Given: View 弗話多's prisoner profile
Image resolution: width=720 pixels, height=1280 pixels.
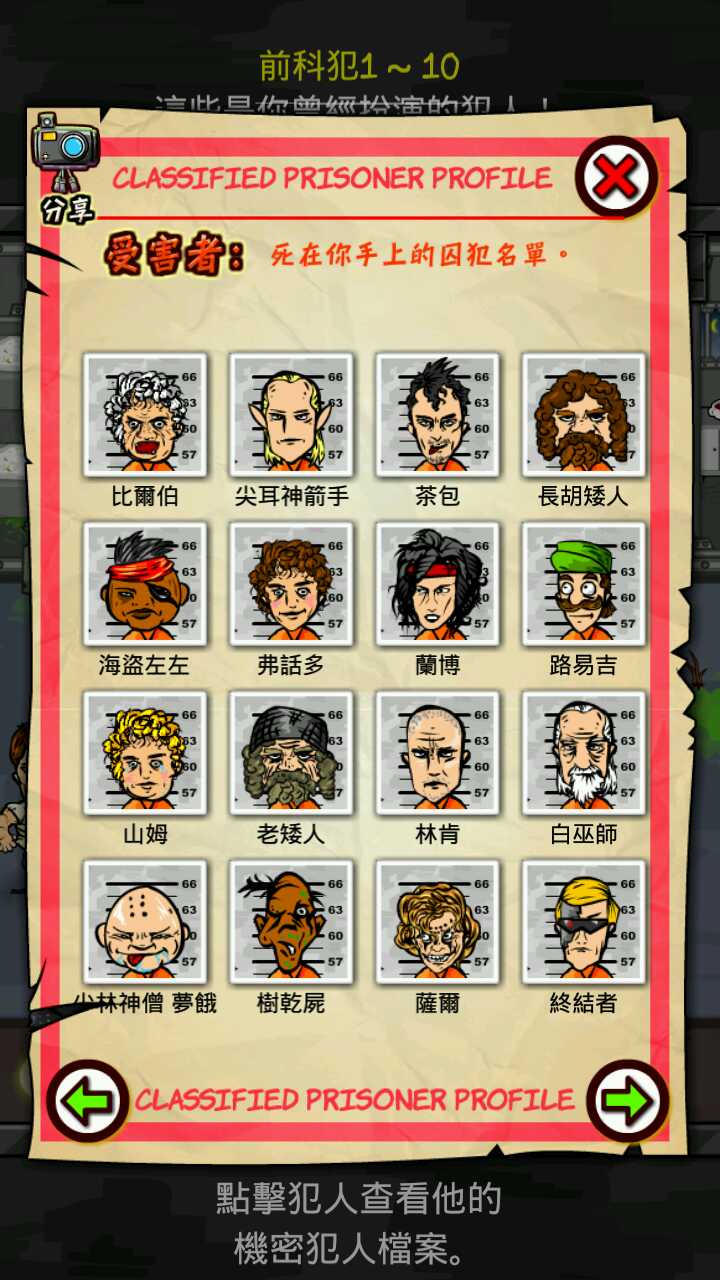Looking at the screenshot, I should pyautogui.click(x=291, y=584).
